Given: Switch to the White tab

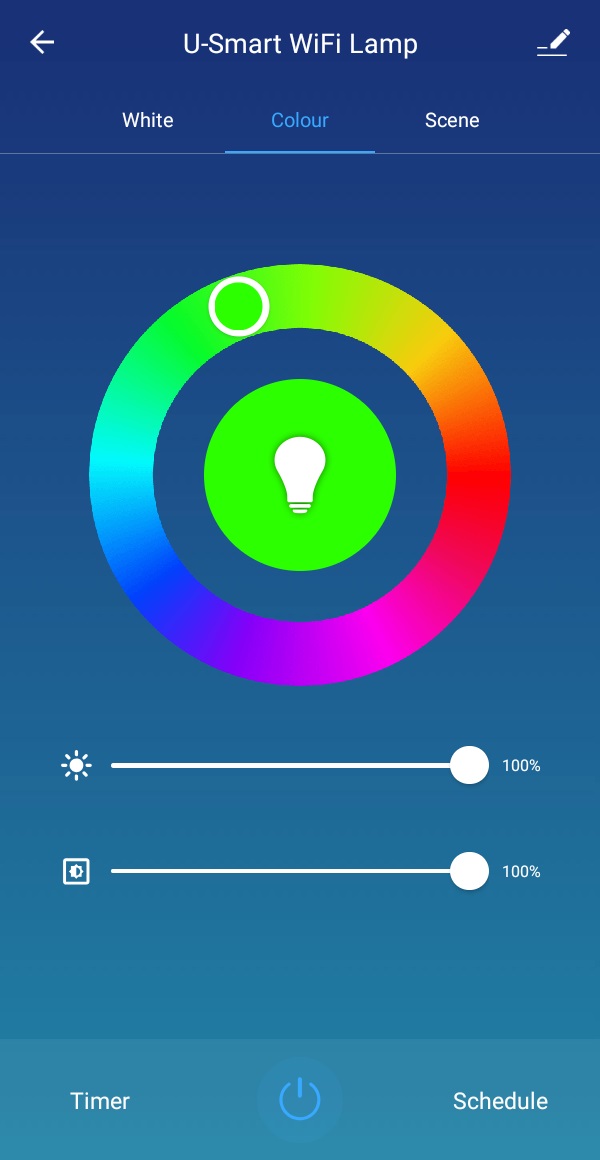Looking at the screenshot, I should click(148, 120).
